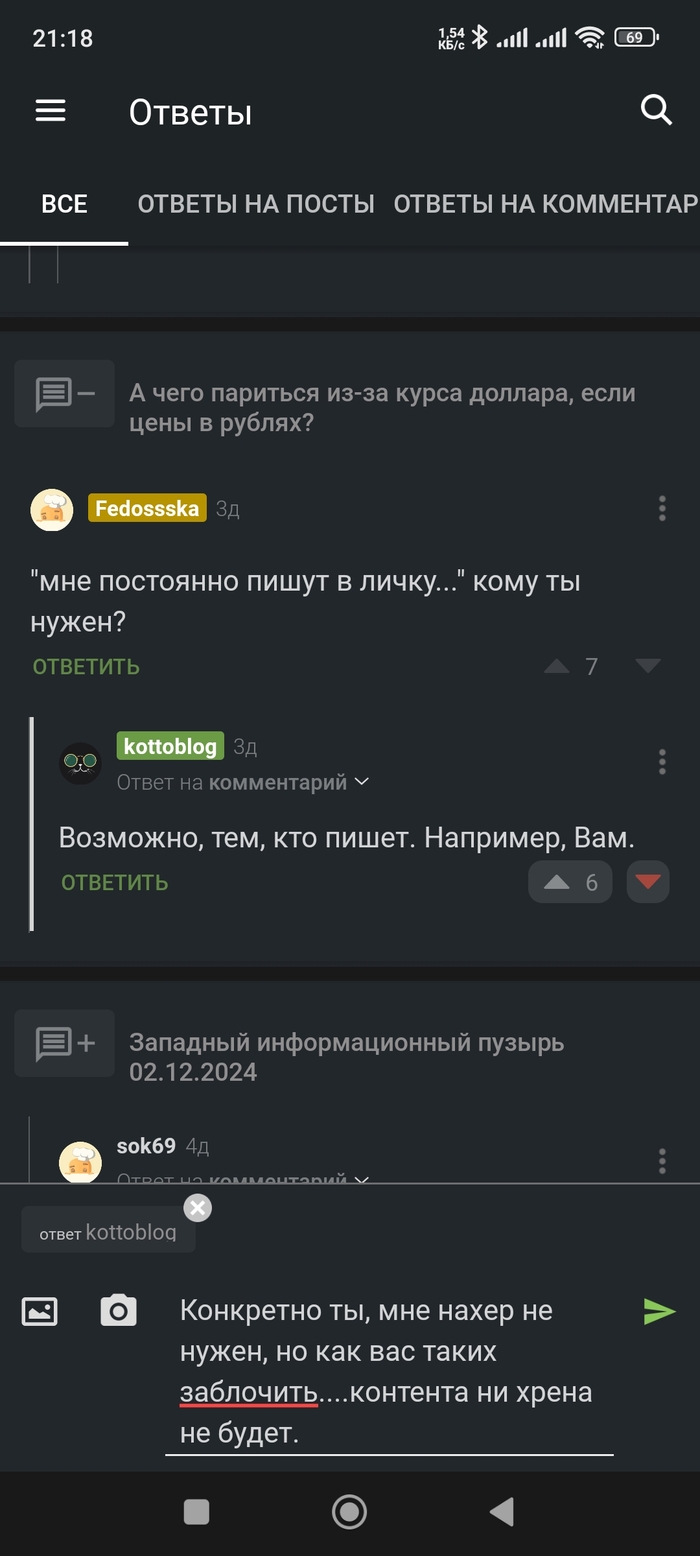Attach an image from gallery

click(40, 1311)
